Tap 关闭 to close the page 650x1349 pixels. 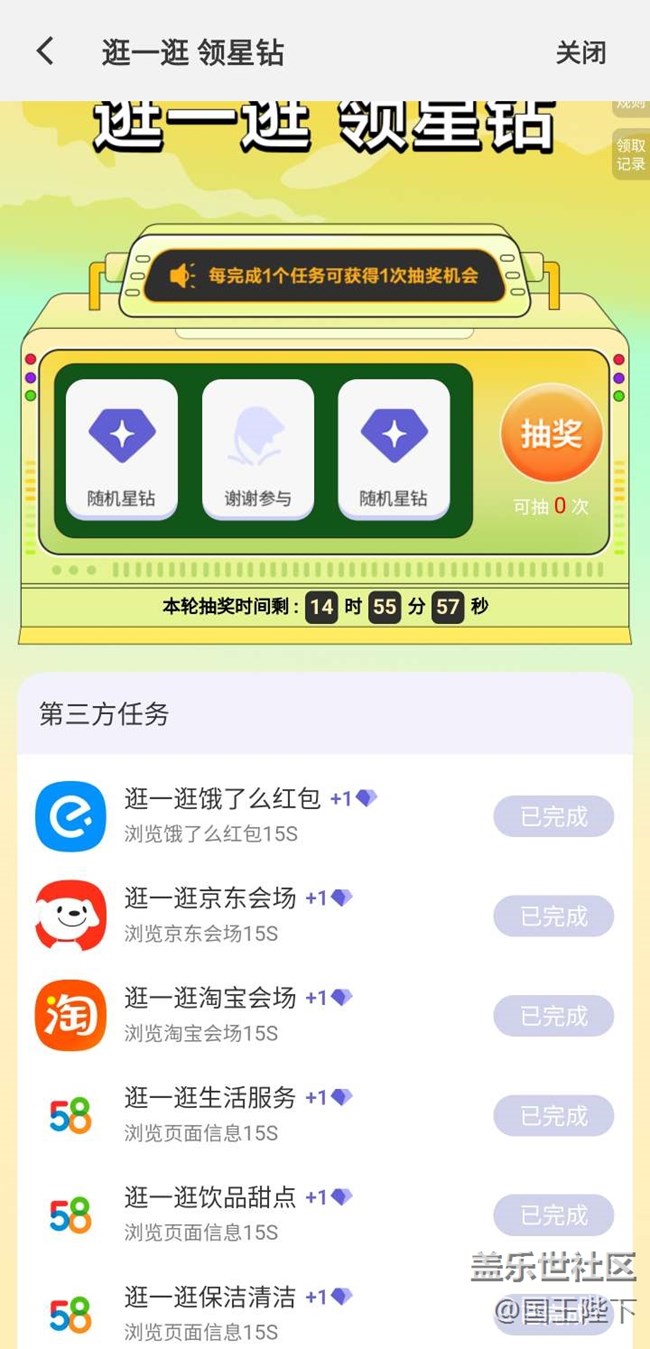pyautogui.click(x=581, y=52)
